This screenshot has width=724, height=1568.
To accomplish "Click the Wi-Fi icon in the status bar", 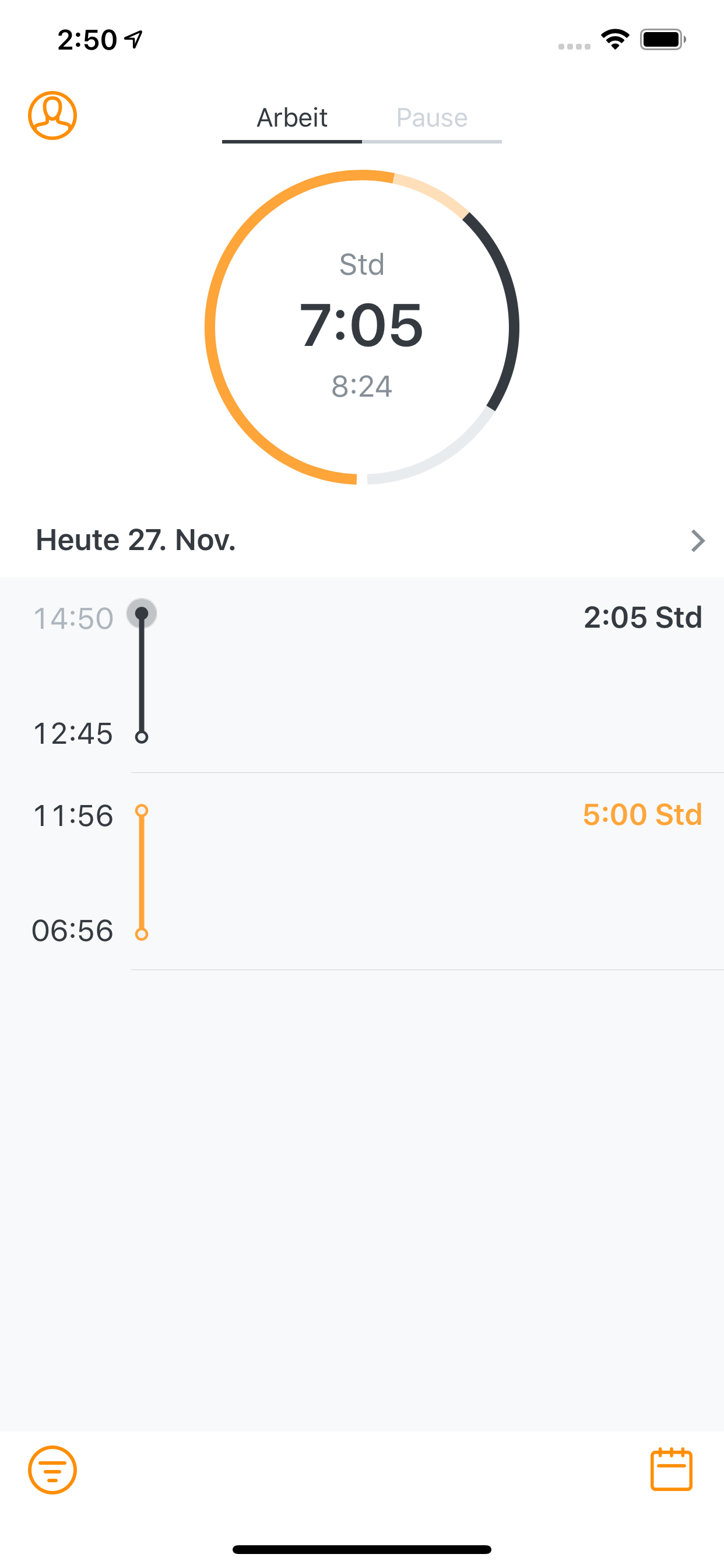I will pyautogui.click(x=615, y=38).
